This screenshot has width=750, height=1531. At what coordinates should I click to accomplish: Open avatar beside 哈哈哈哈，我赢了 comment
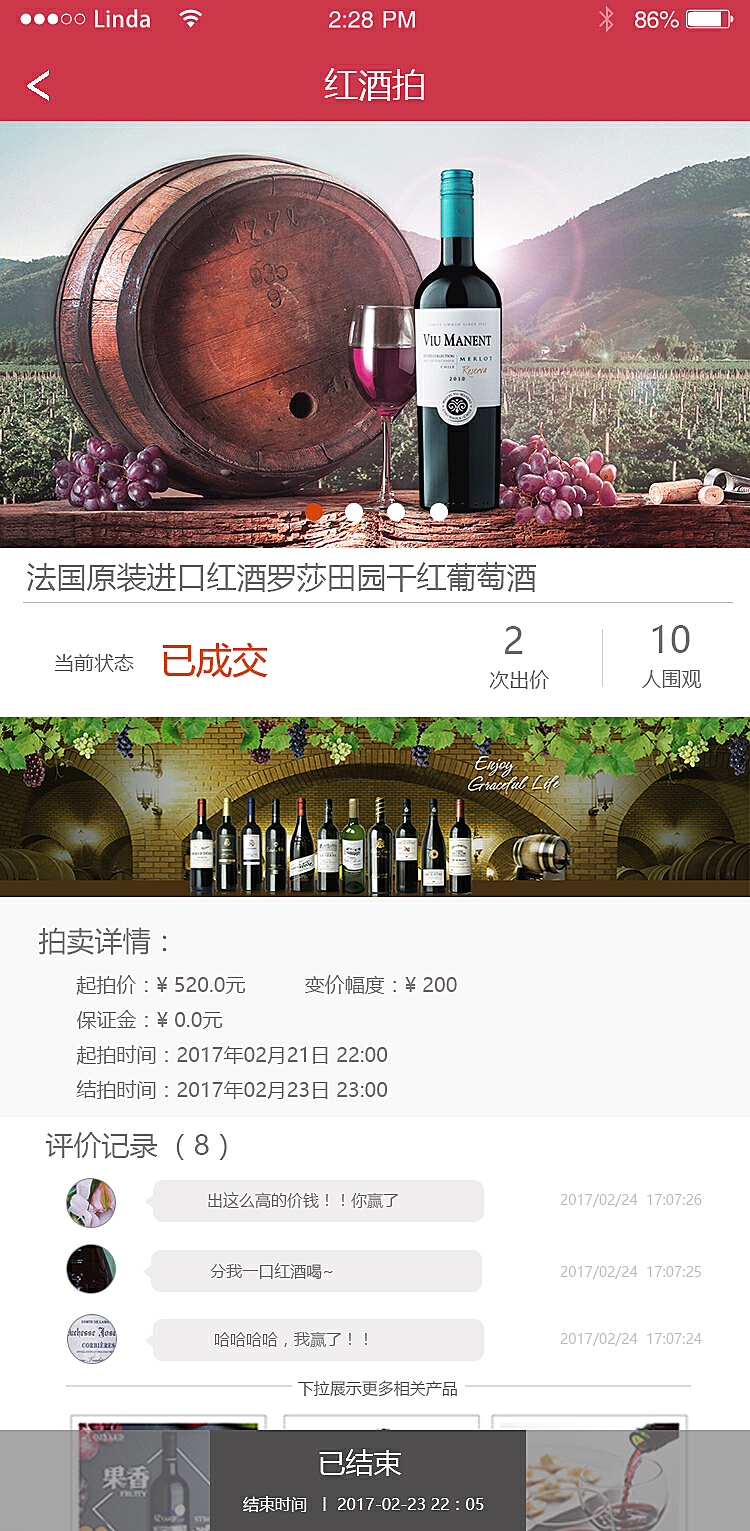(91, 1339)
